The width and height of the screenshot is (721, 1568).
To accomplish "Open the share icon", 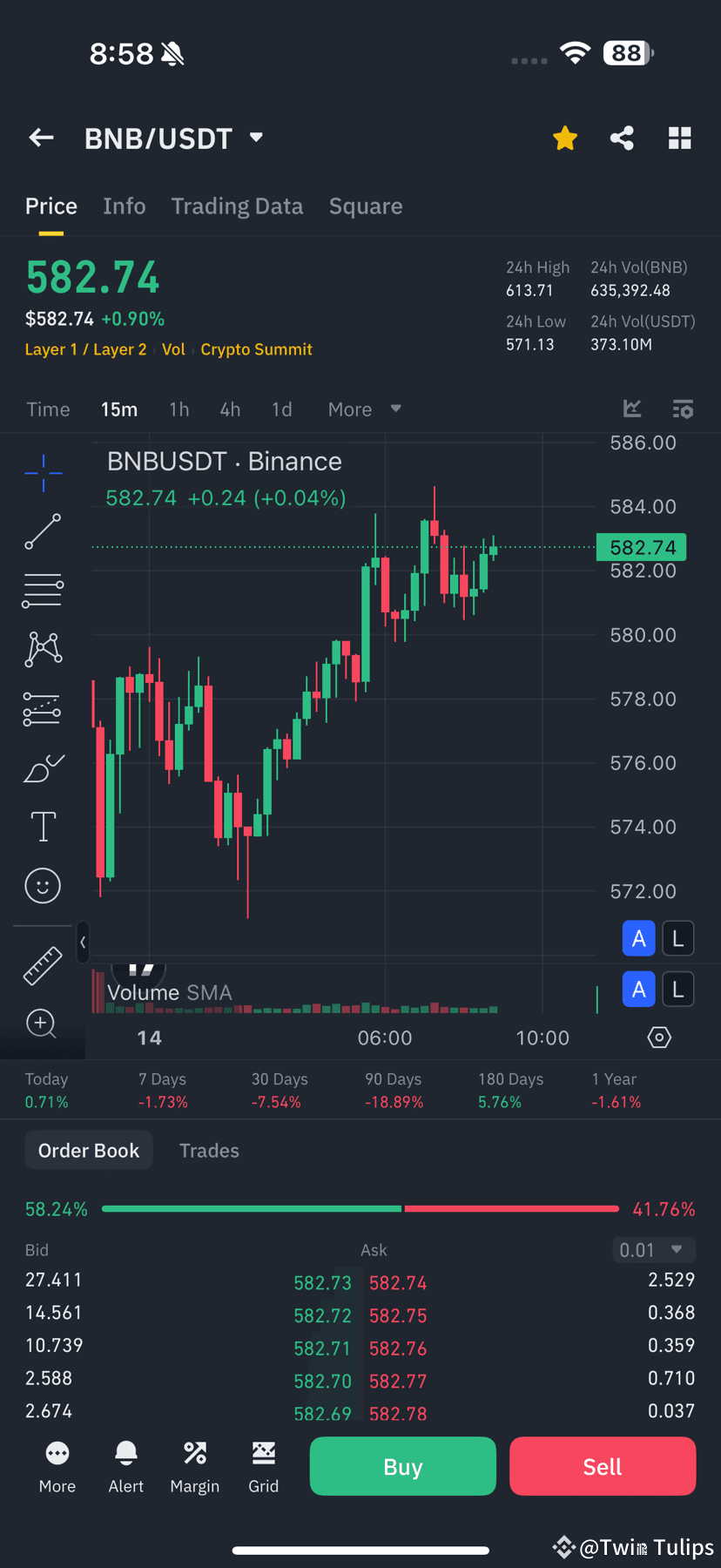I will point(622,138).
